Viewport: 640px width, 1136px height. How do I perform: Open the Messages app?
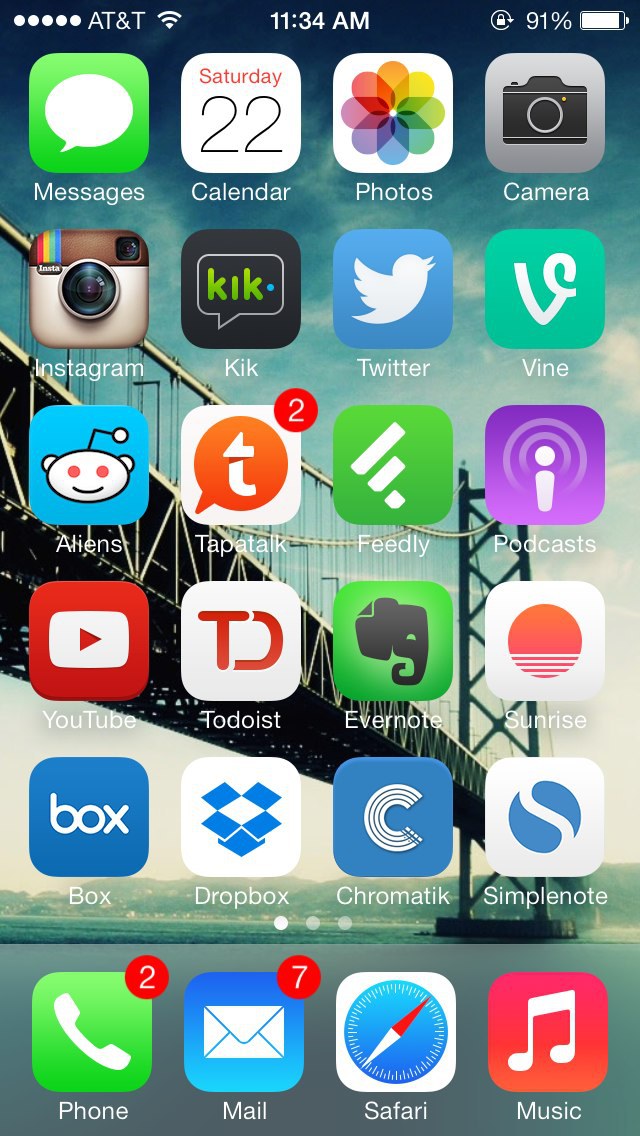click(x=89, y=113)
